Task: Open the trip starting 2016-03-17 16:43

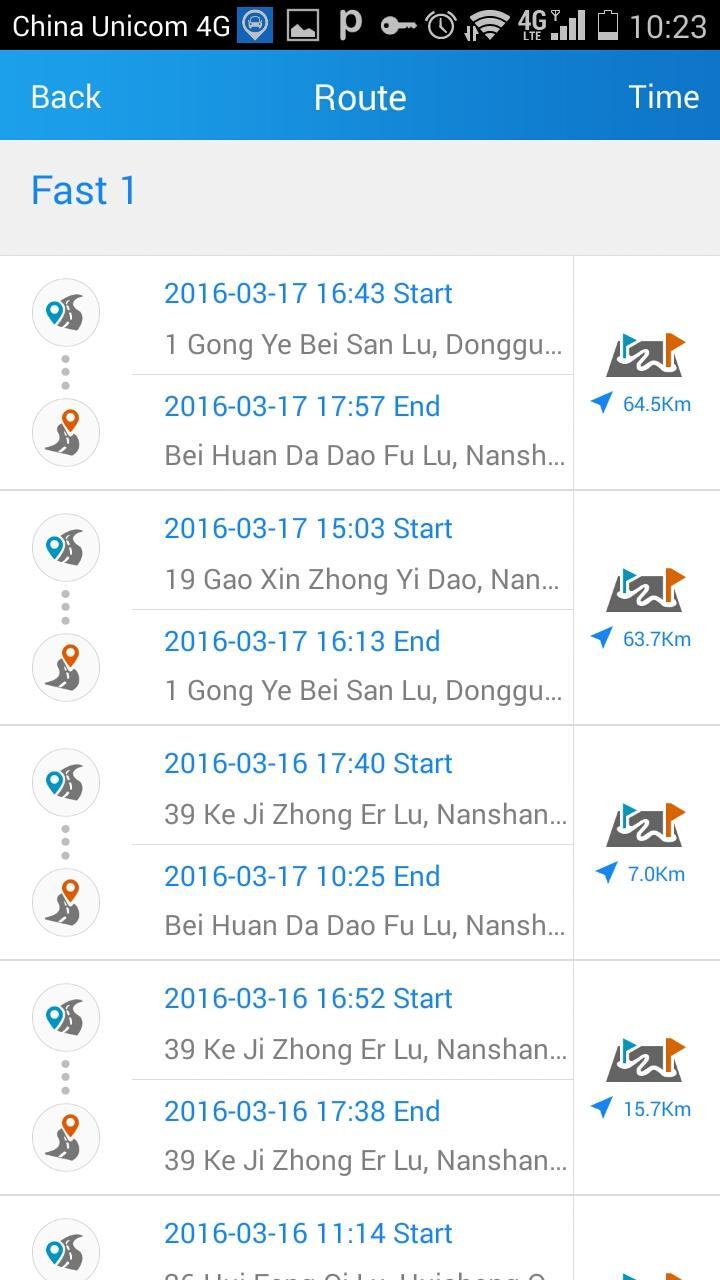Action: point(308,294)
